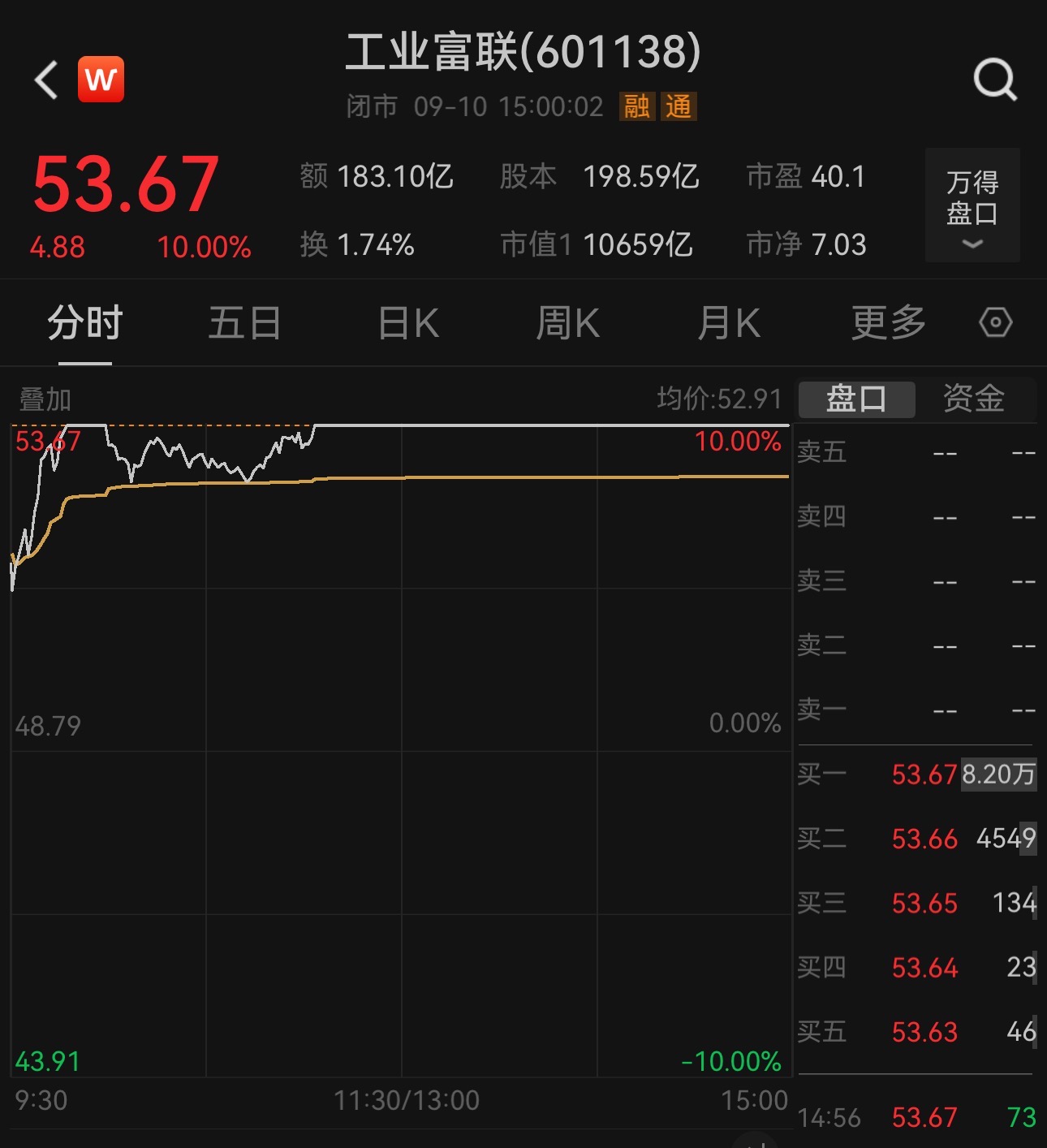Expand the 万得盘口 dropdown

[x=972, y=205]
